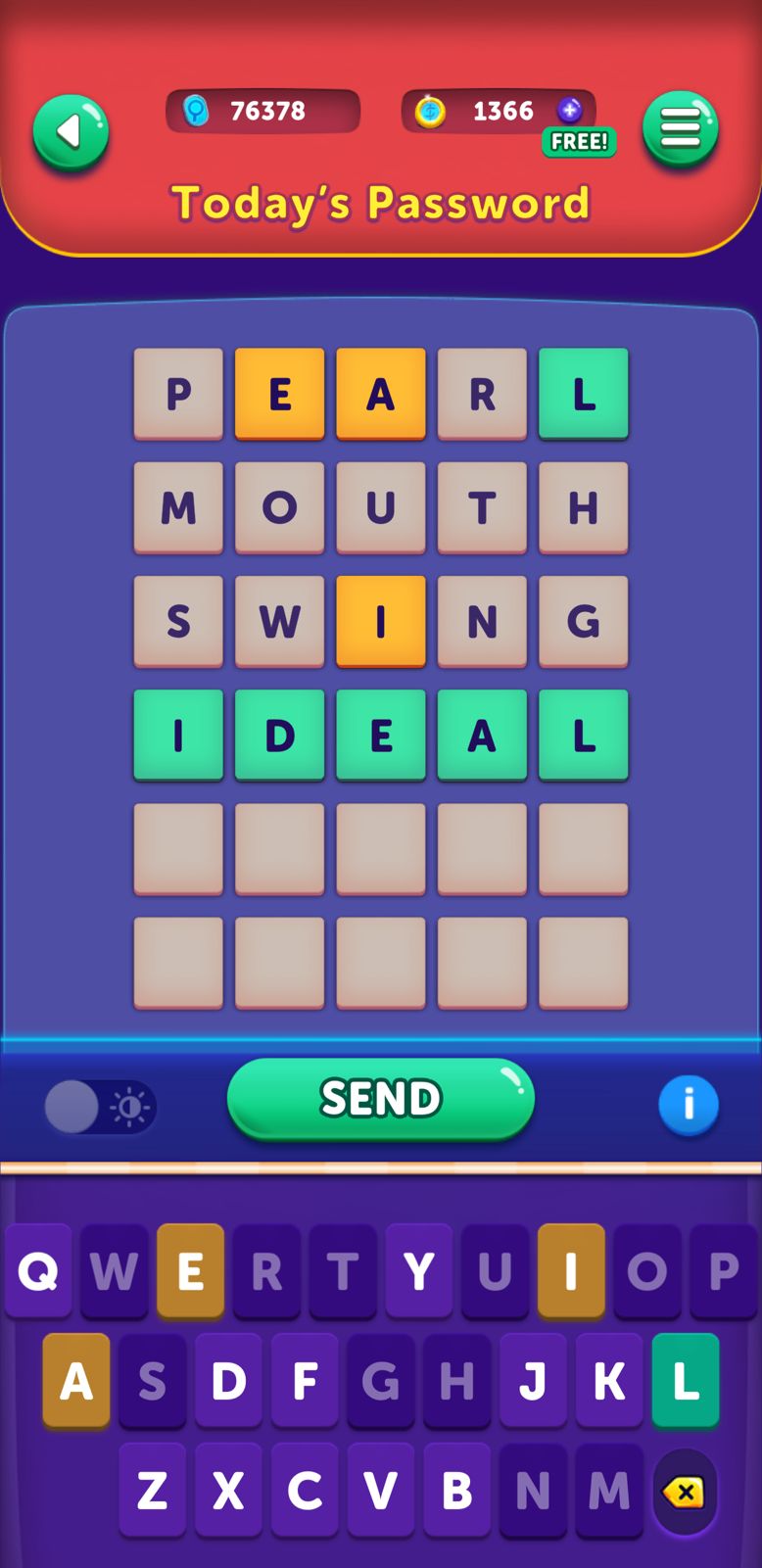Delete the last letter with backspace

click(684, 1493)
